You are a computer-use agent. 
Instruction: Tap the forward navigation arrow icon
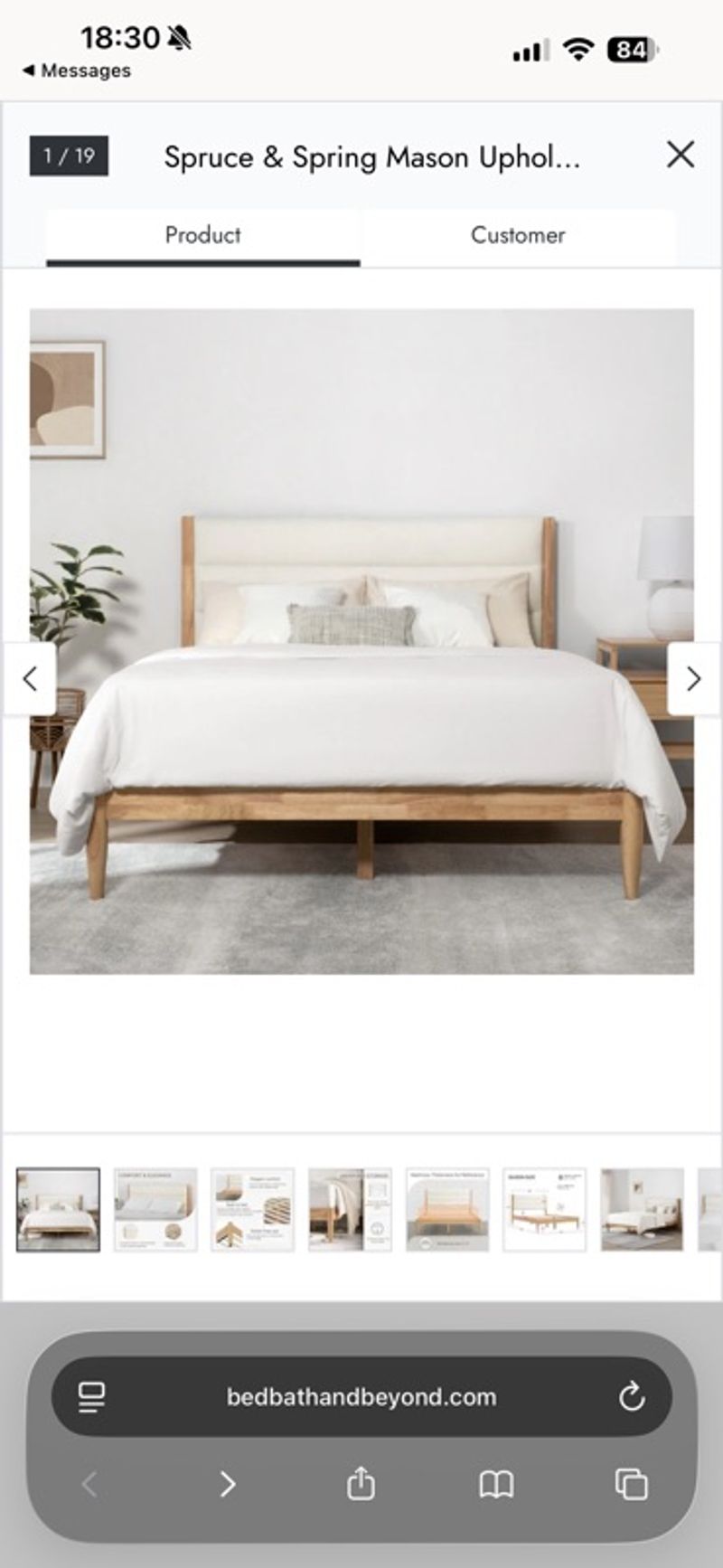click(227, 1485)
